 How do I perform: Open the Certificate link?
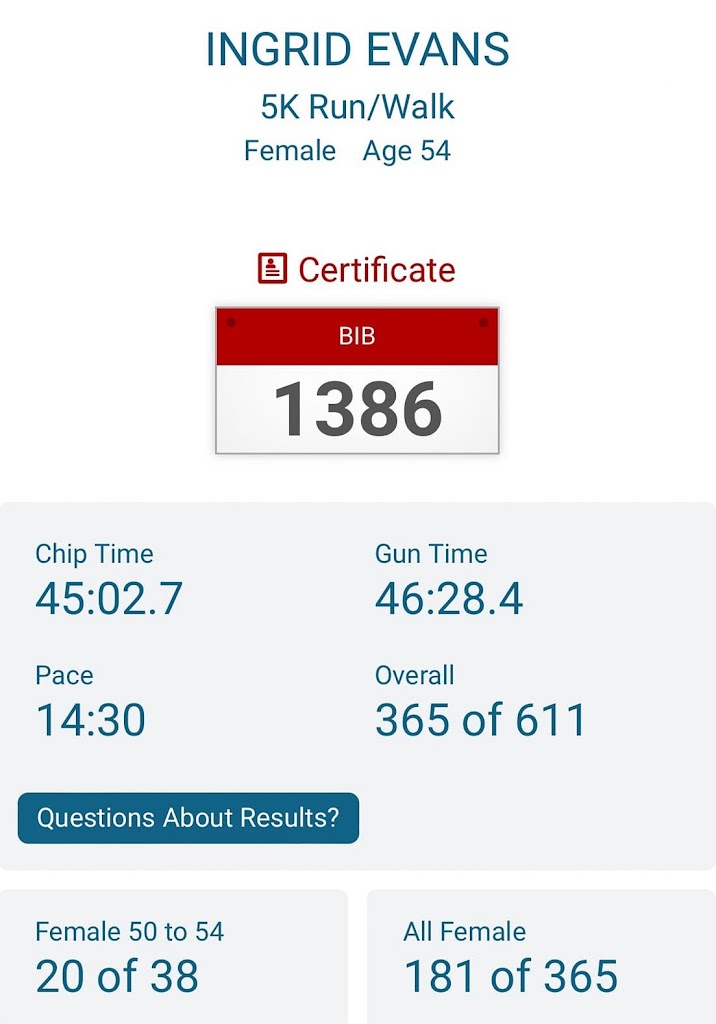coord(357,269)
